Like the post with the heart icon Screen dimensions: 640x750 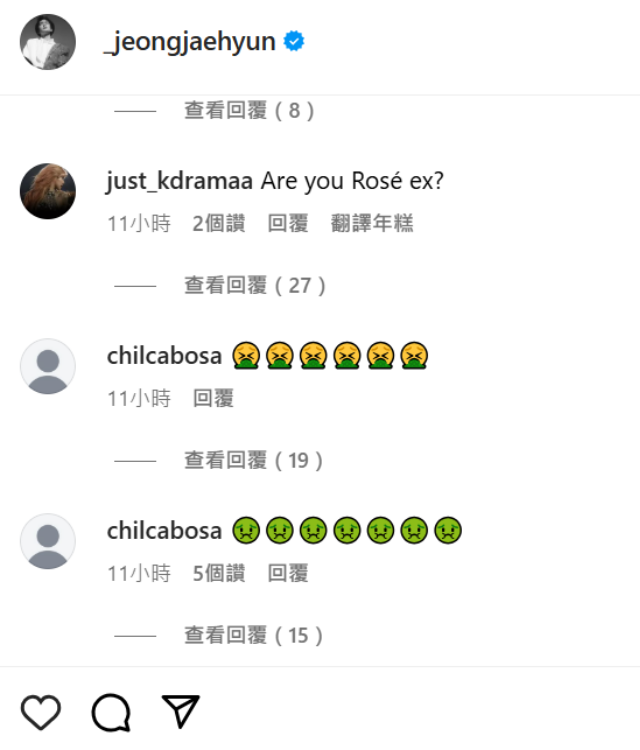pyautogui.click(x=41, y=712)
